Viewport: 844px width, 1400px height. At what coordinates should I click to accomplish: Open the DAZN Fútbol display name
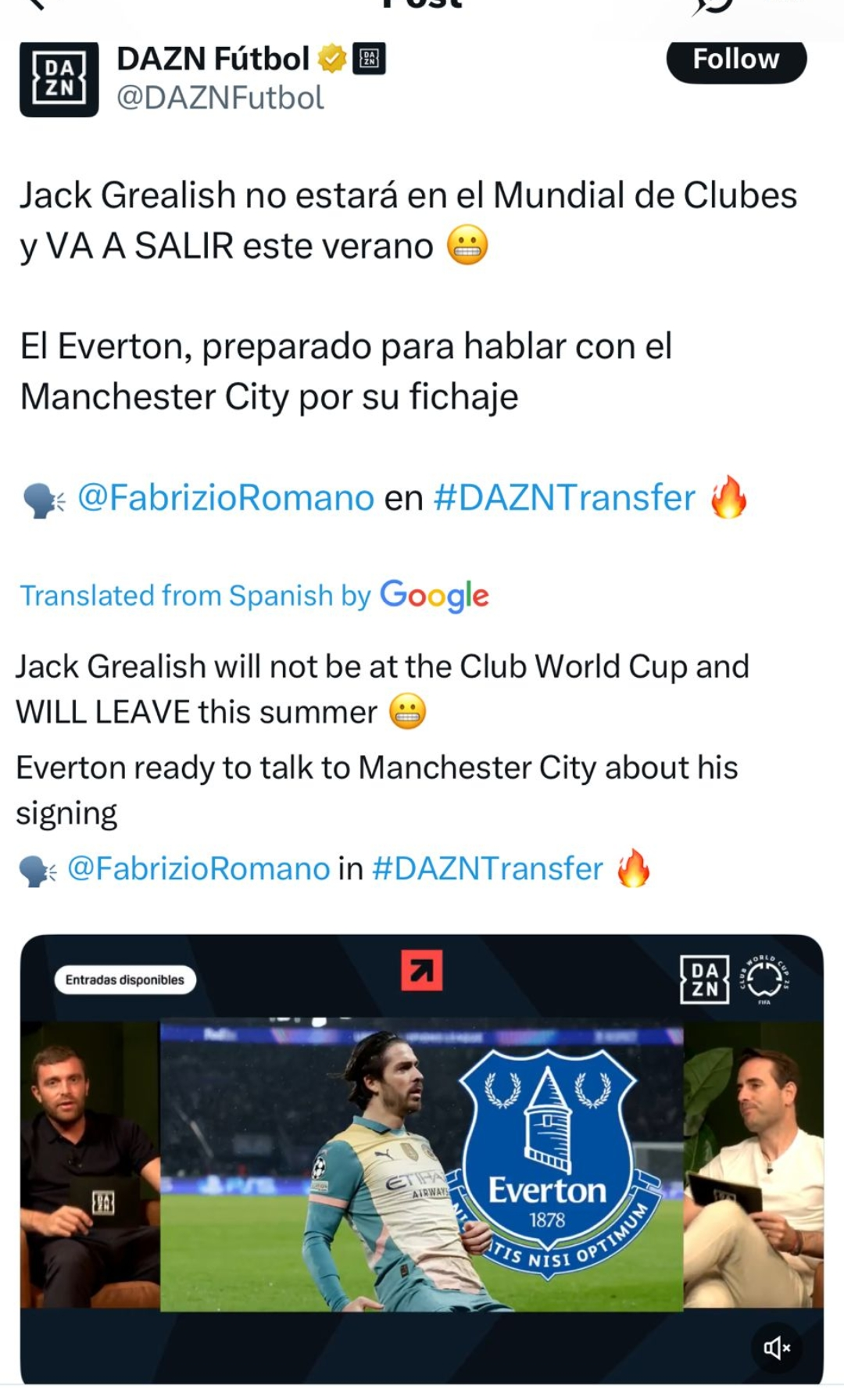pos(213,59)
